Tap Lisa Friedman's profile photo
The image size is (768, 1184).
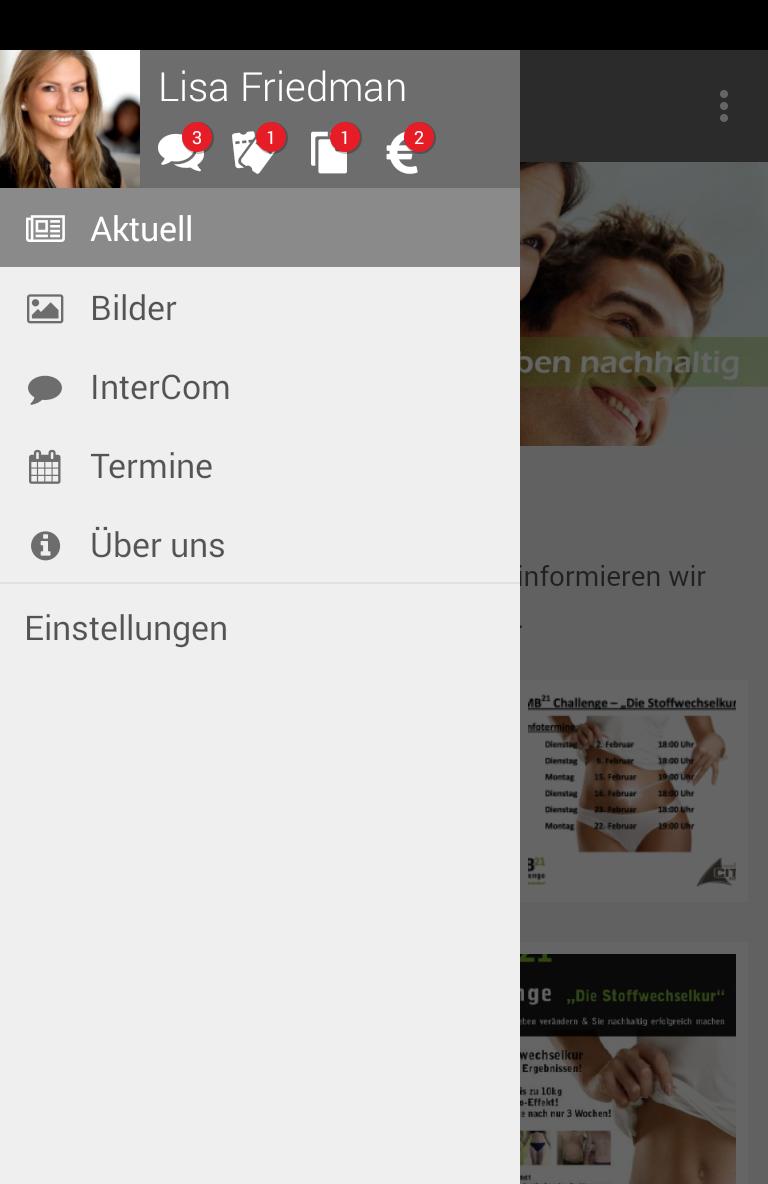click(x=70, y=119)
